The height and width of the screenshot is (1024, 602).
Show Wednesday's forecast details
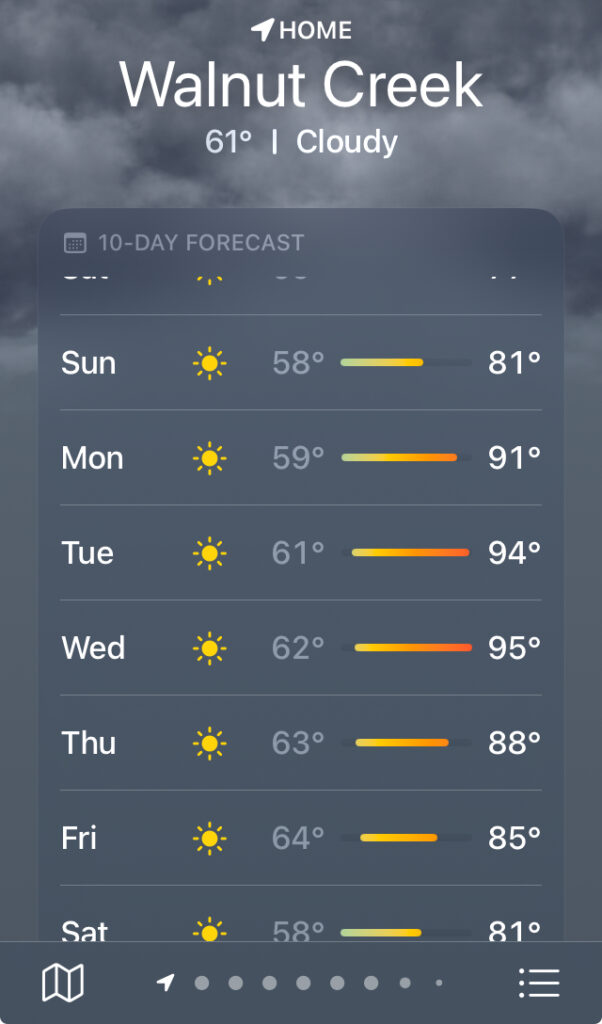(300, 648)
